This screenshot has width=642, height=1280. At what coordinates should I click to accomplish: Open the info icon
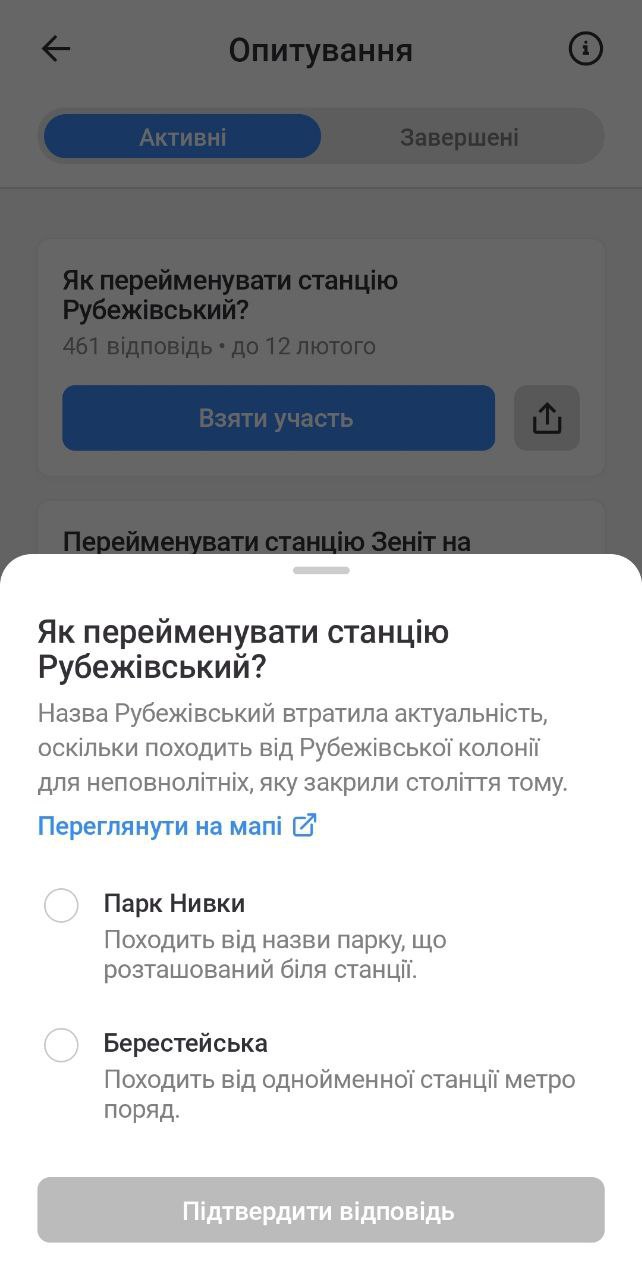pos(586,49)
